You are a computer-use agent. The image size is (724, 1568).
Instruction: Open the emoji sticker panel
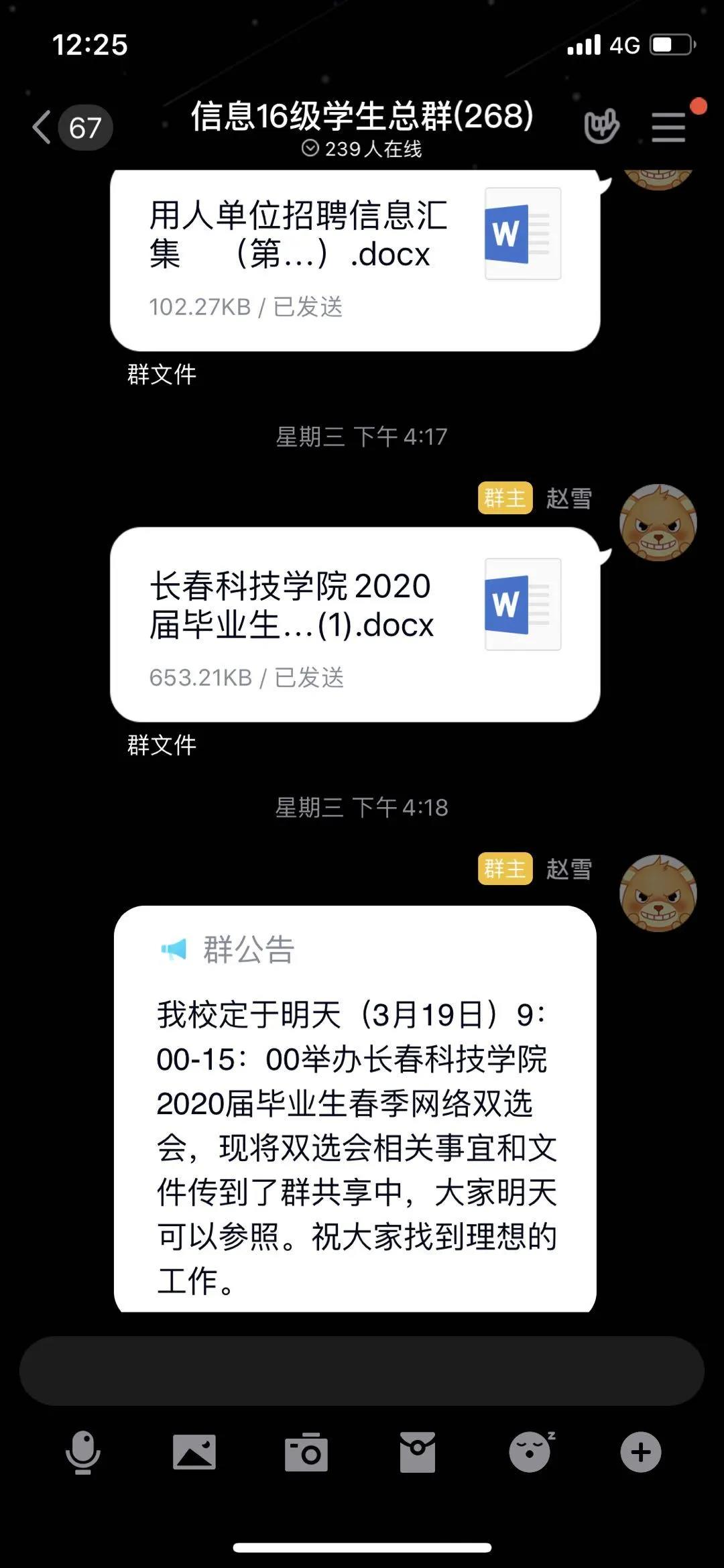(530, 1453)
